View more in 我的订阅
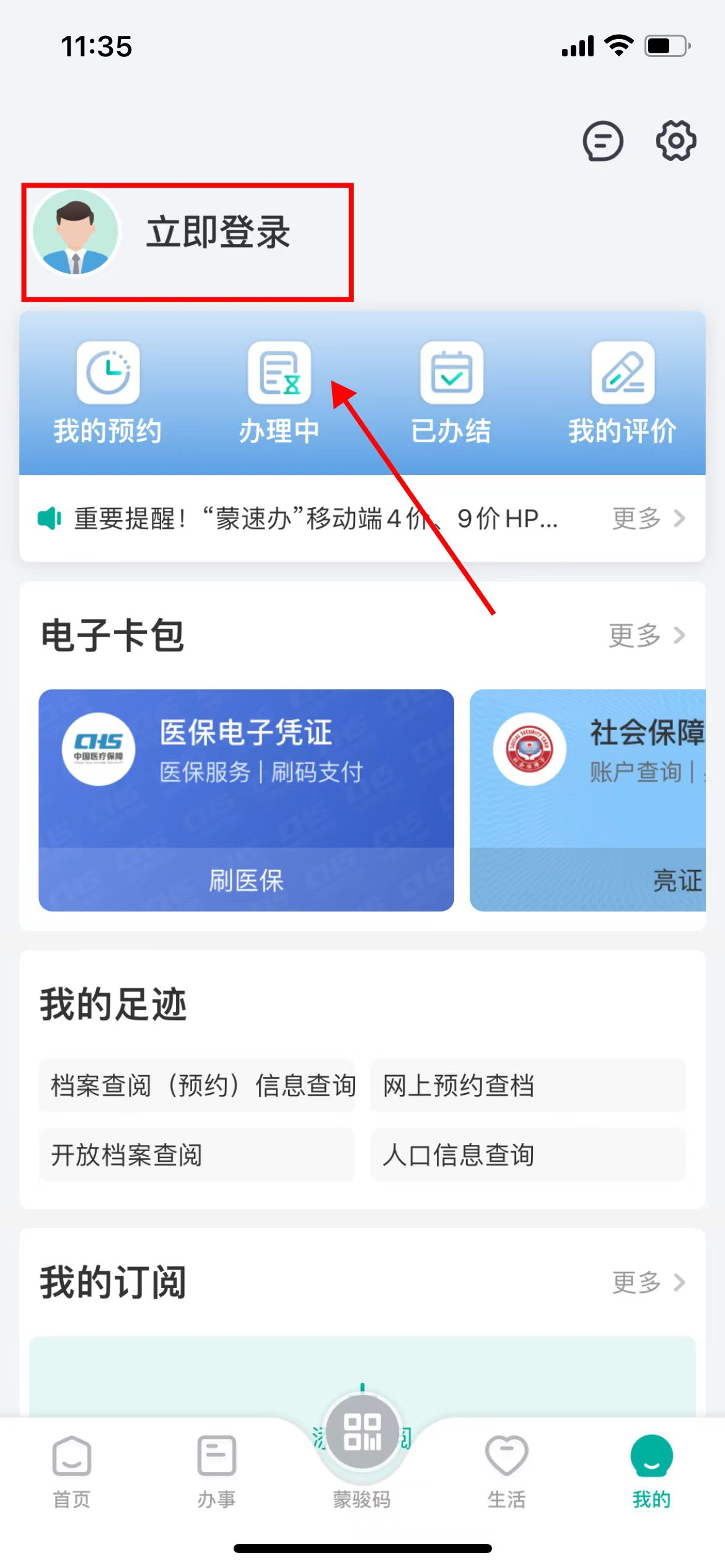The width and height of the screenshot is (725, 1568). pos(648,1283)
